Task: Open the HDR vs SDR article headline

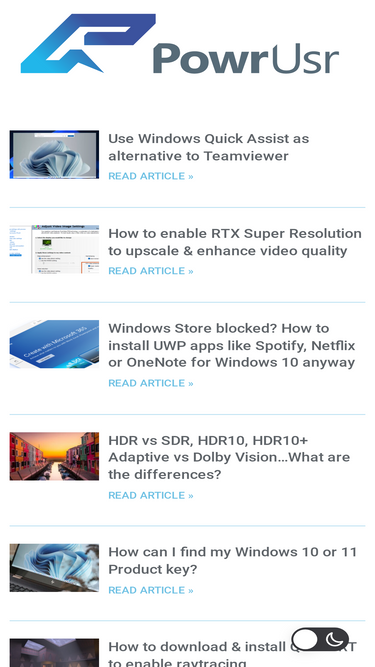Action: coord(229,457)
